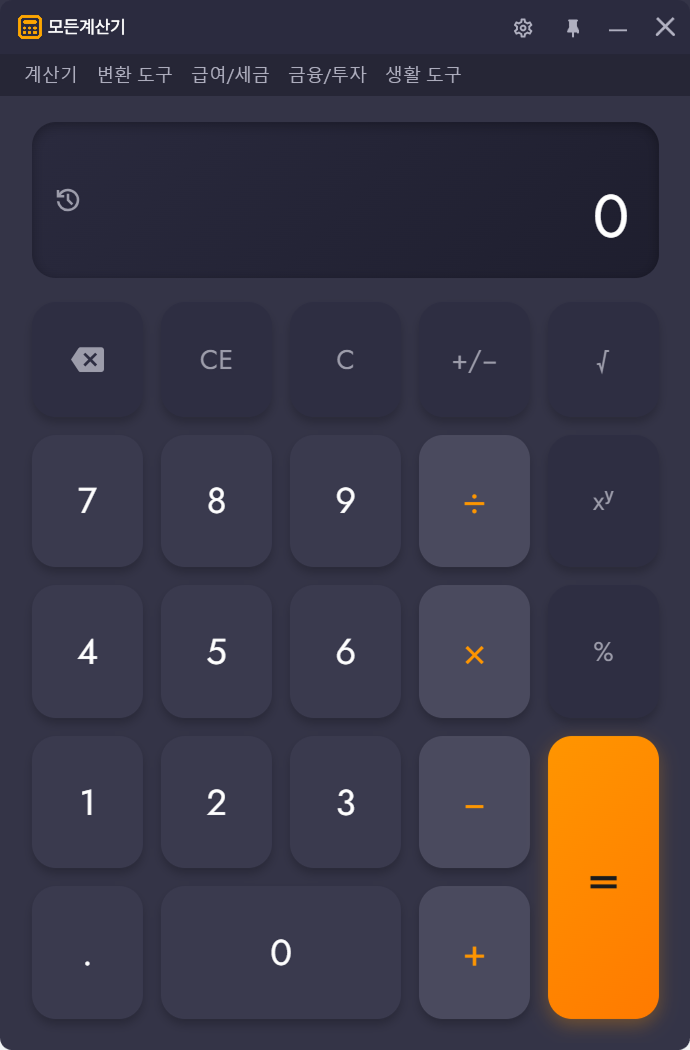Toggle sign with +/− button
Screen dimensions: 690x1050
474,360
